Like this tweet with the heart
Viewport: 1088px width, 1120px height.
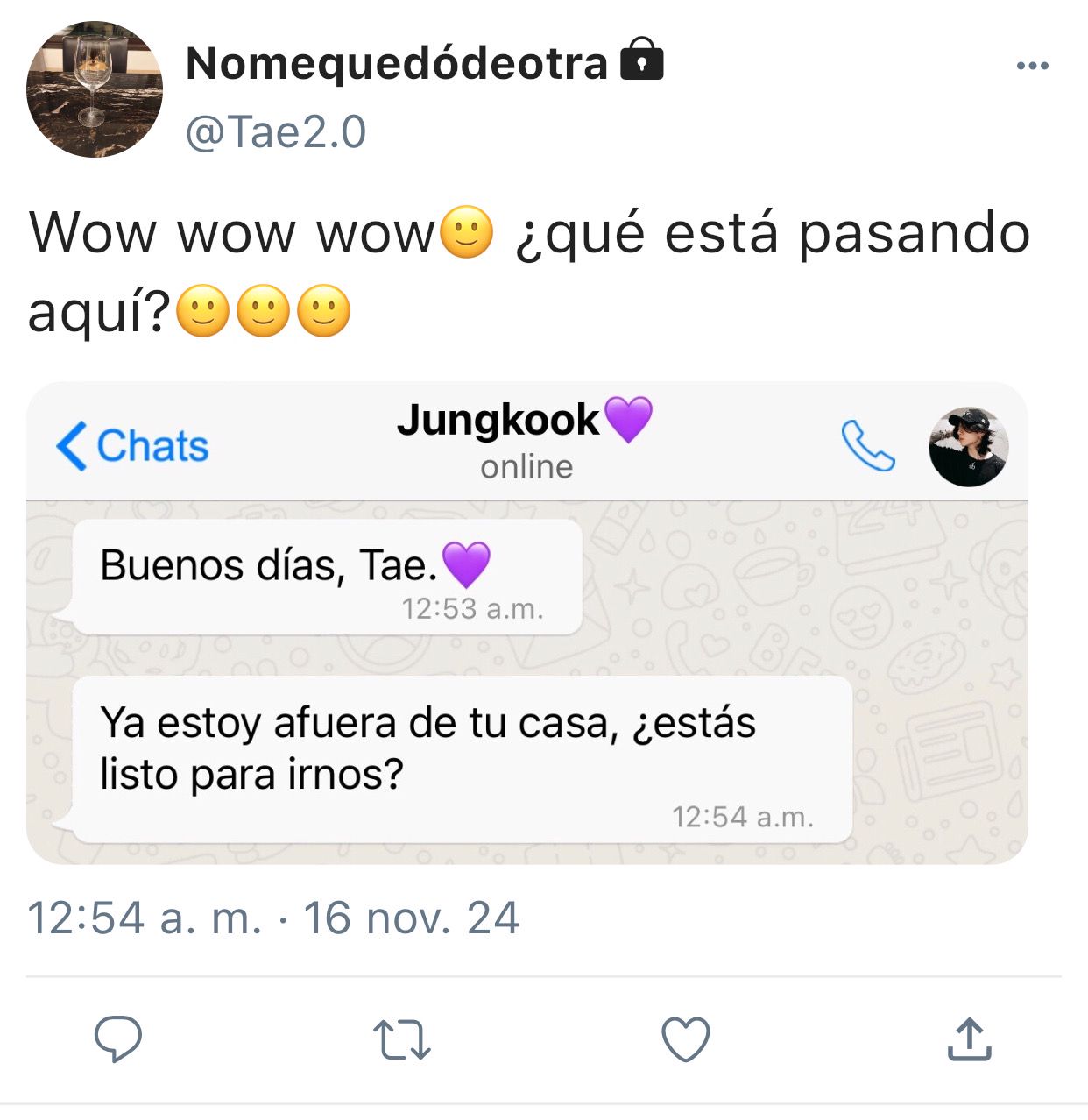(x=685, y=1039)
